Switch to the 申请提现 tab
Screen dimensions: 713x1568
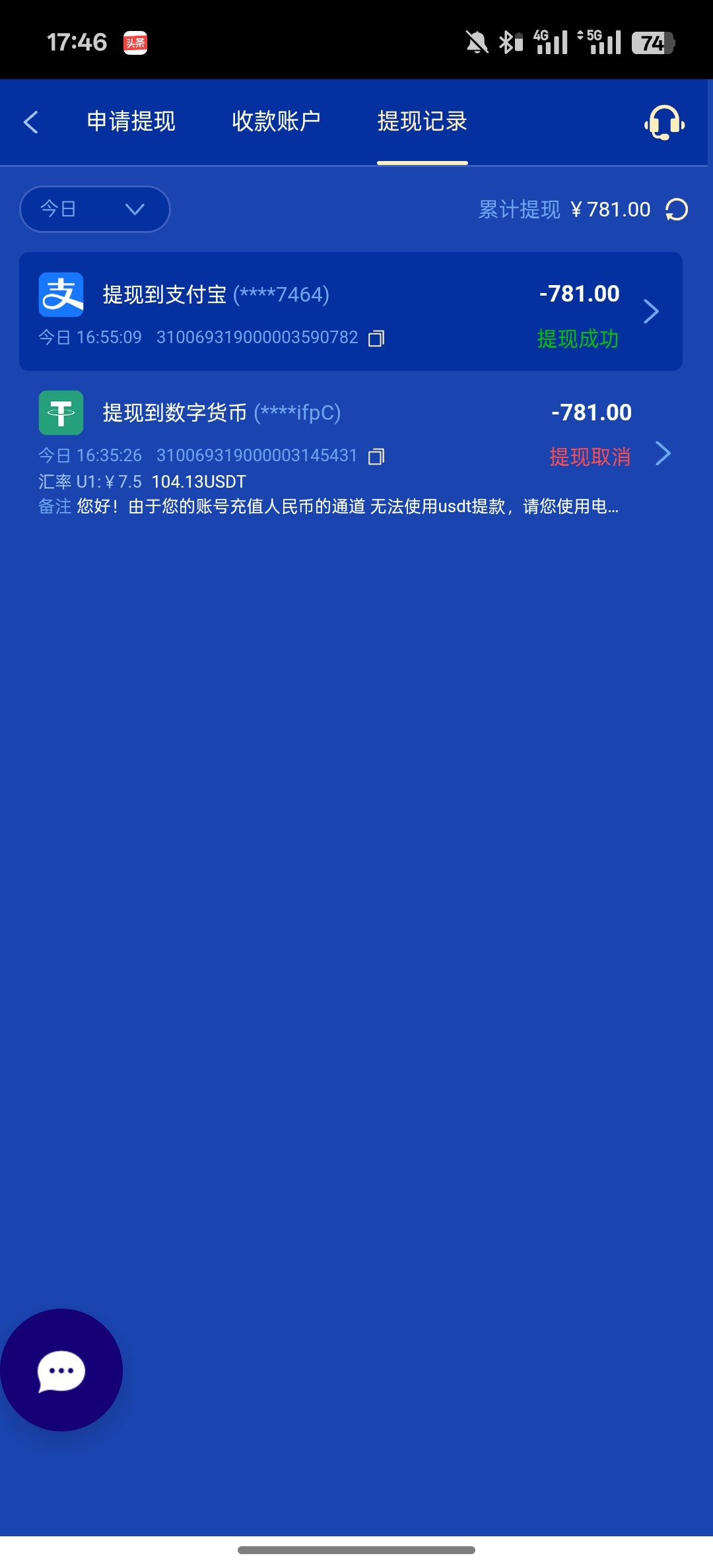(131, 121)
